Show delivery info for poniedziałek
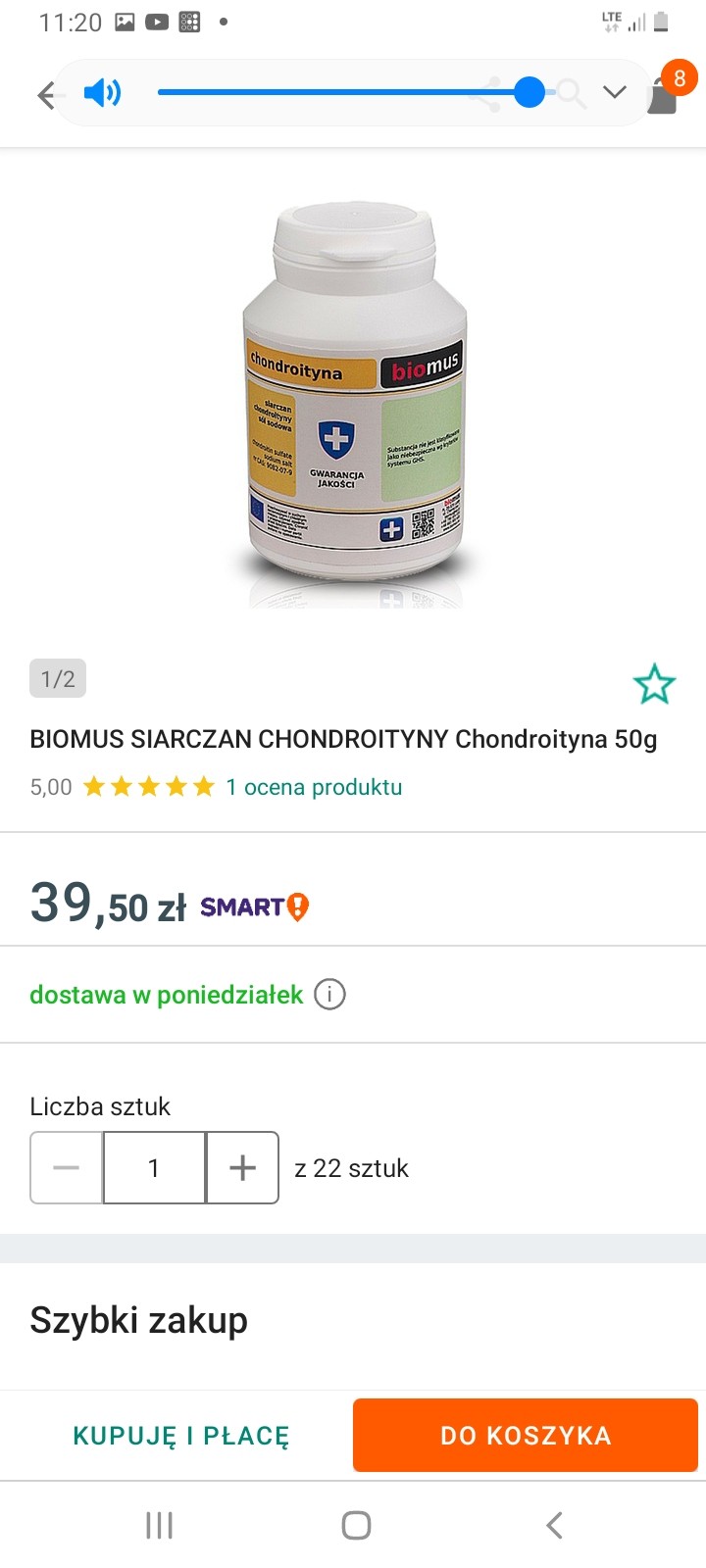 coord(329,995)
